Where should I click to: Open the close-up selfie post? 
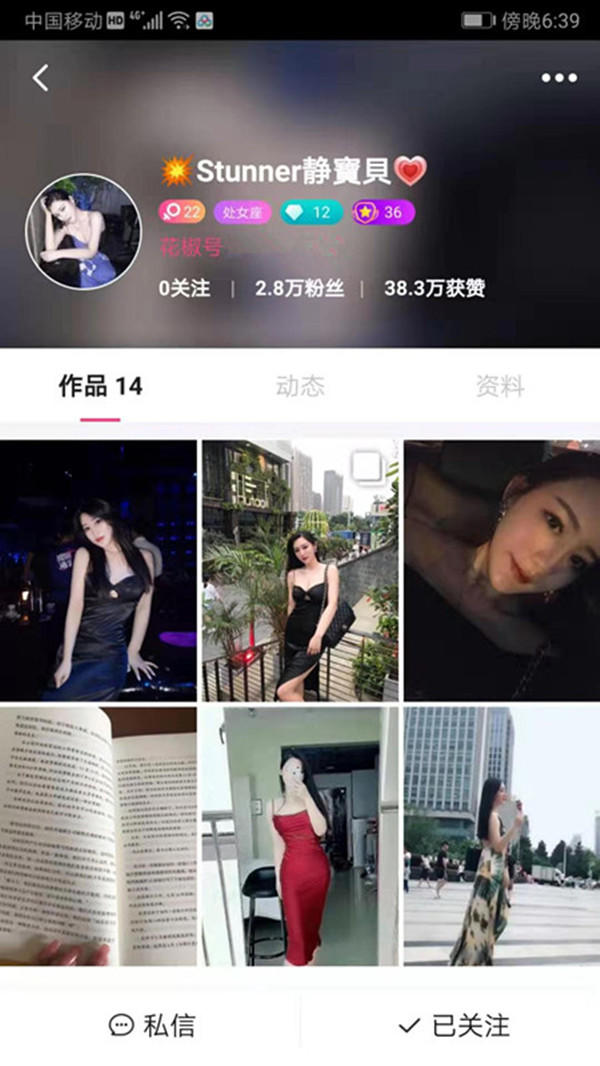click(x=502, y=570)
